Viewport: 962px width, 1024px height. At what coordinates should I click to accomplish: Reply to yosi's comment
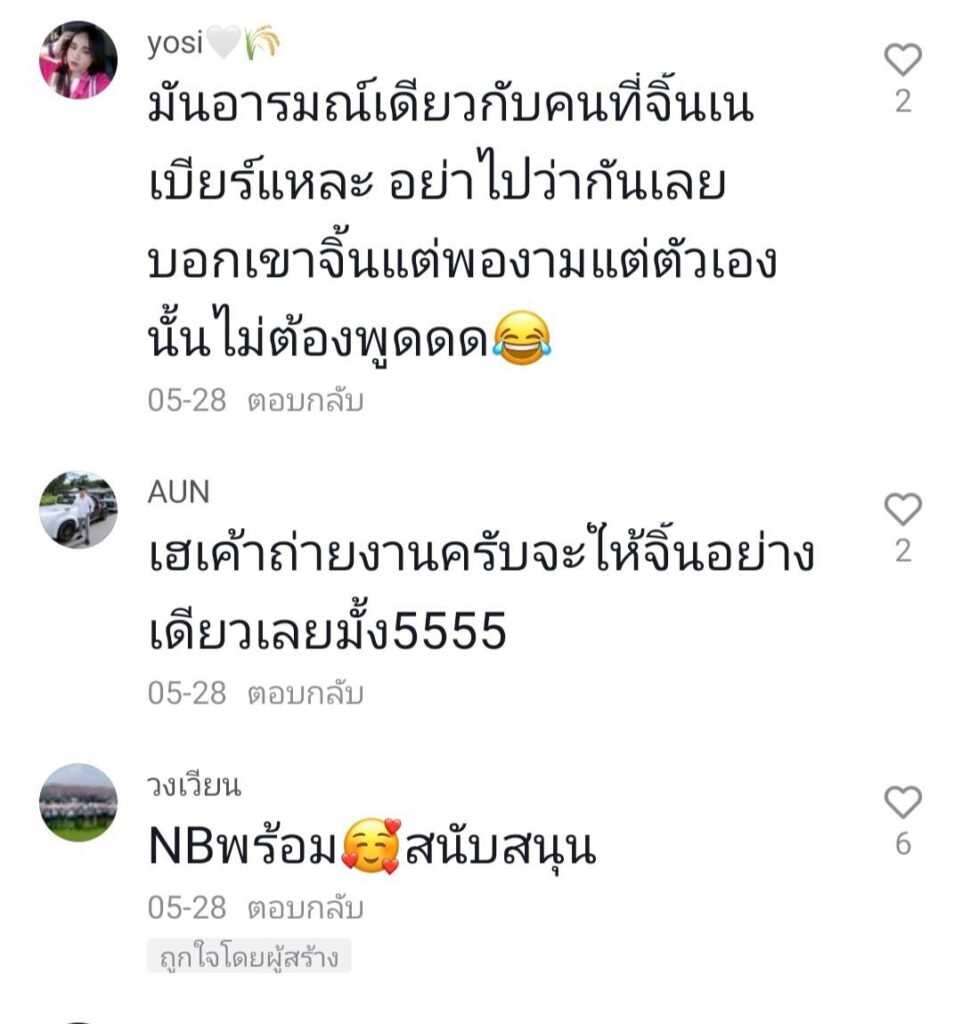(305, 401)
